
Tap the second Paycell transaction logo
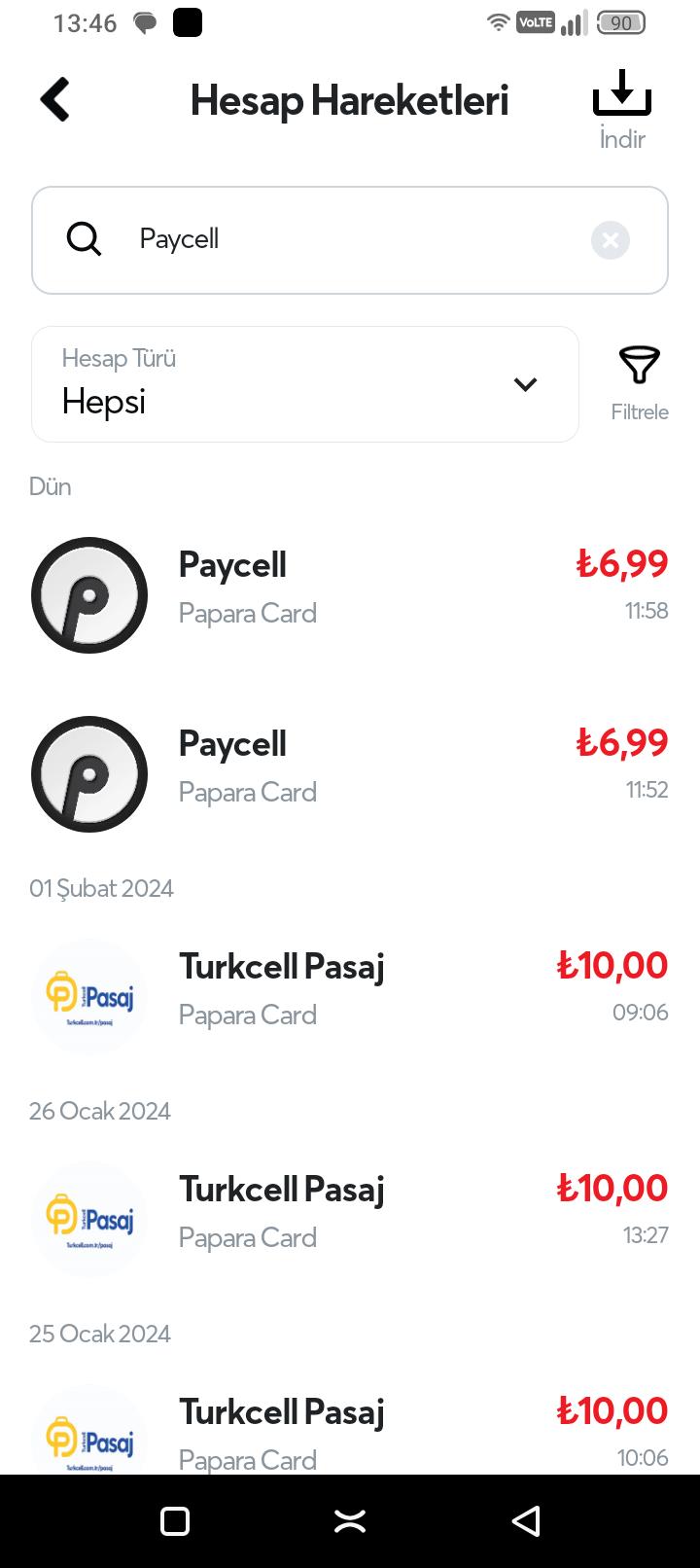88,773
